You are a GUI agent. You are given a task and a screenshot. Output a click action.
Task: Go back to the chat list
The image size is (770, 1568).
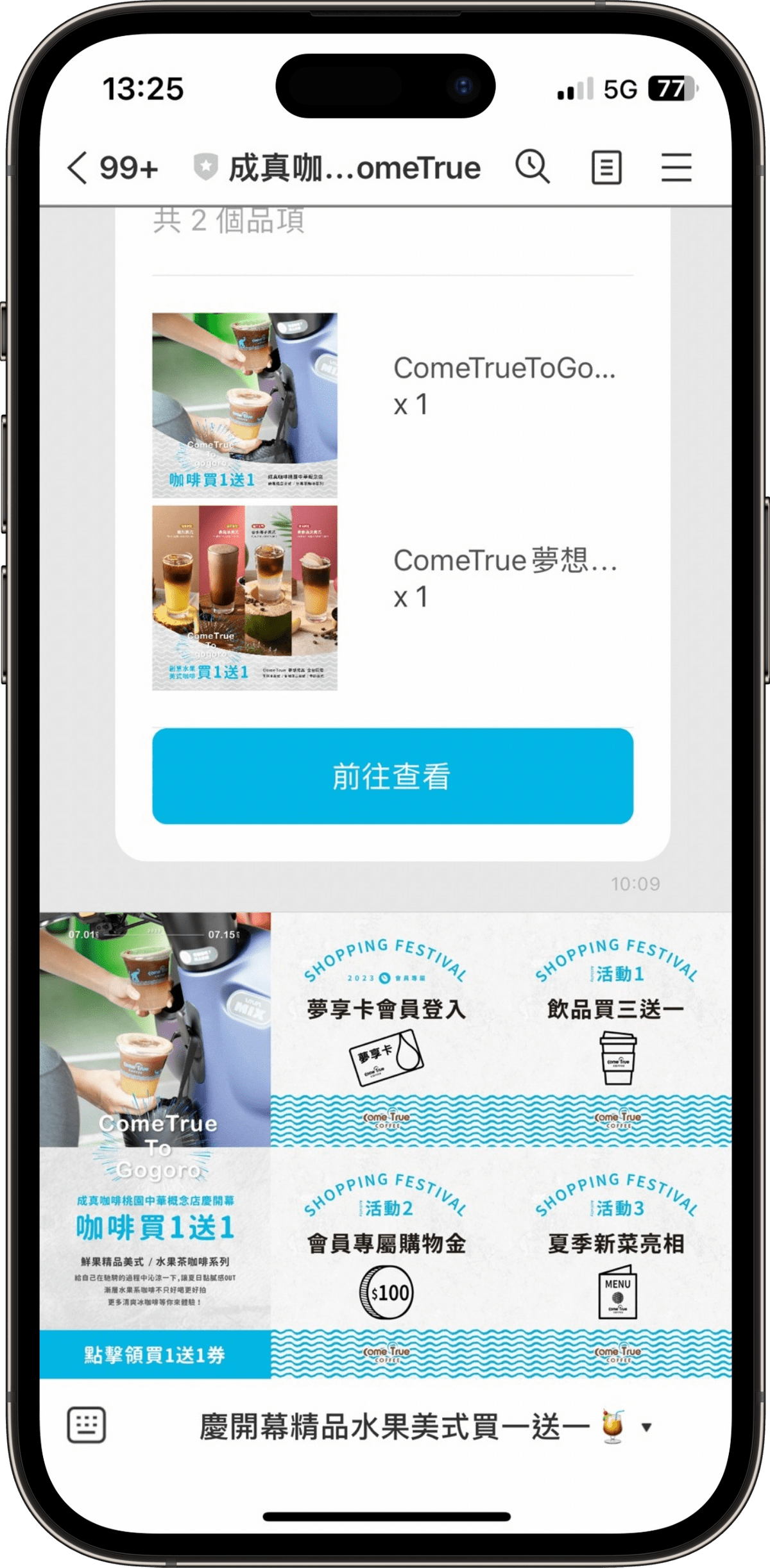(x=78, y=169)
